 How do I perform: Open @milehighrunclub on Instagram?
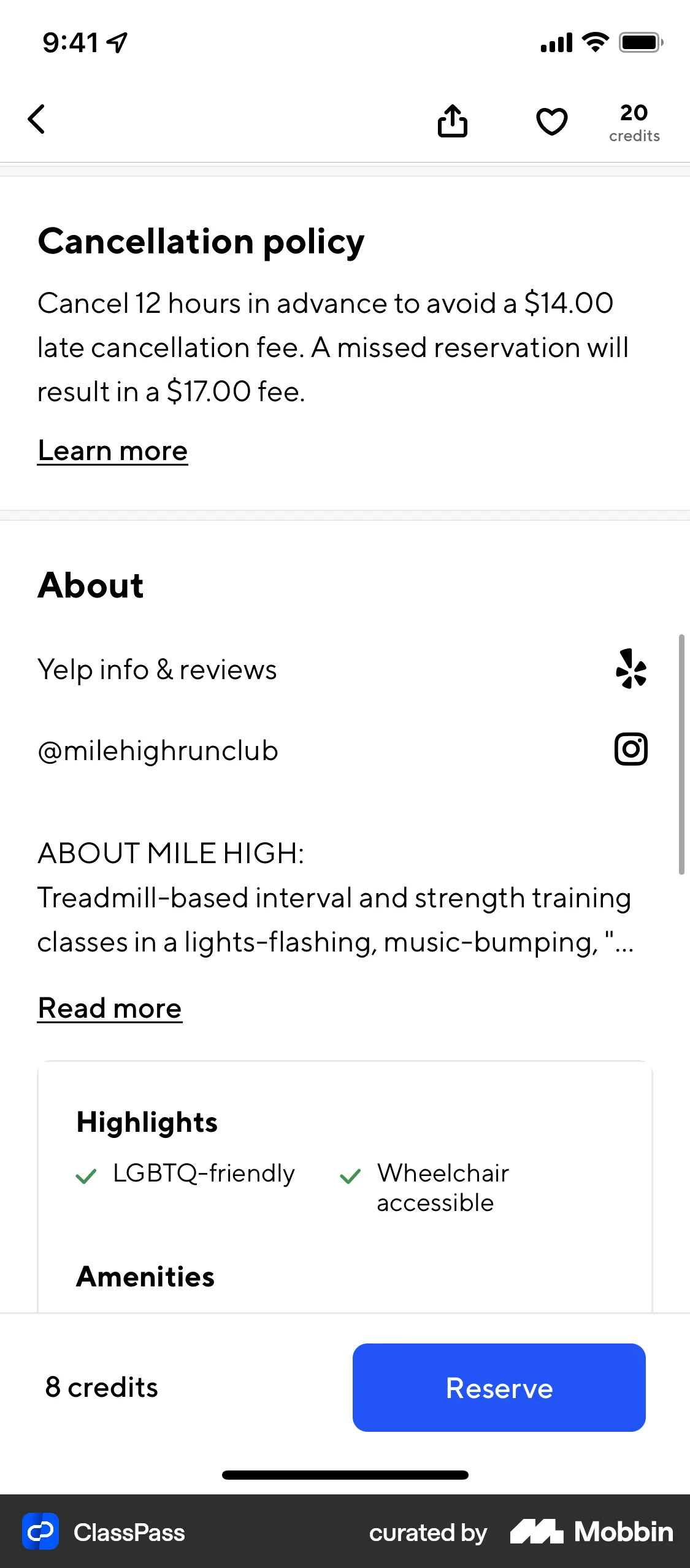pyautogui.click(x=631, y=749)
